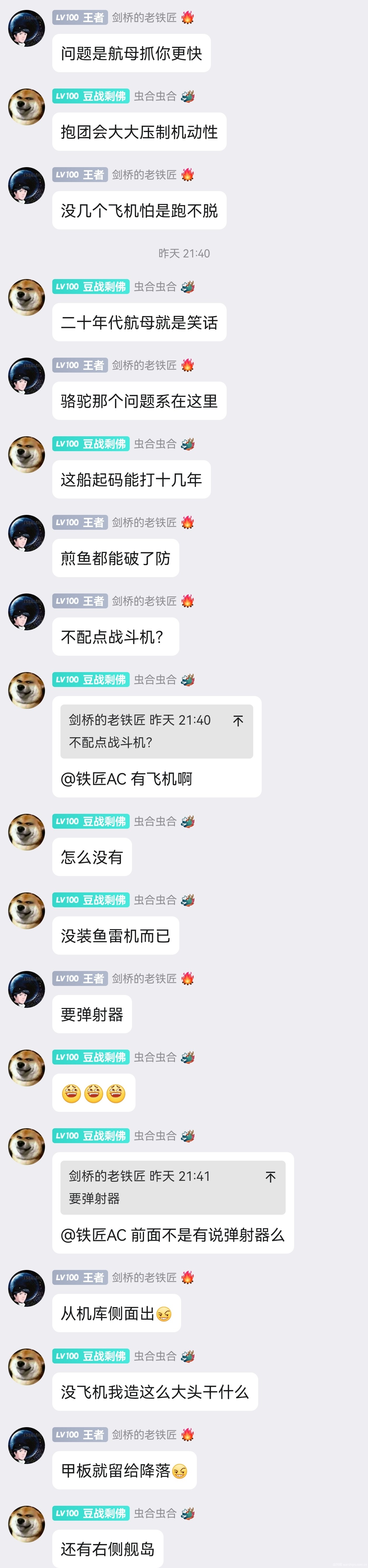Tap avatar next to '煎鱼都能破了防'
This screenshot has height=1568, width=368.
(x=27, y=533)
